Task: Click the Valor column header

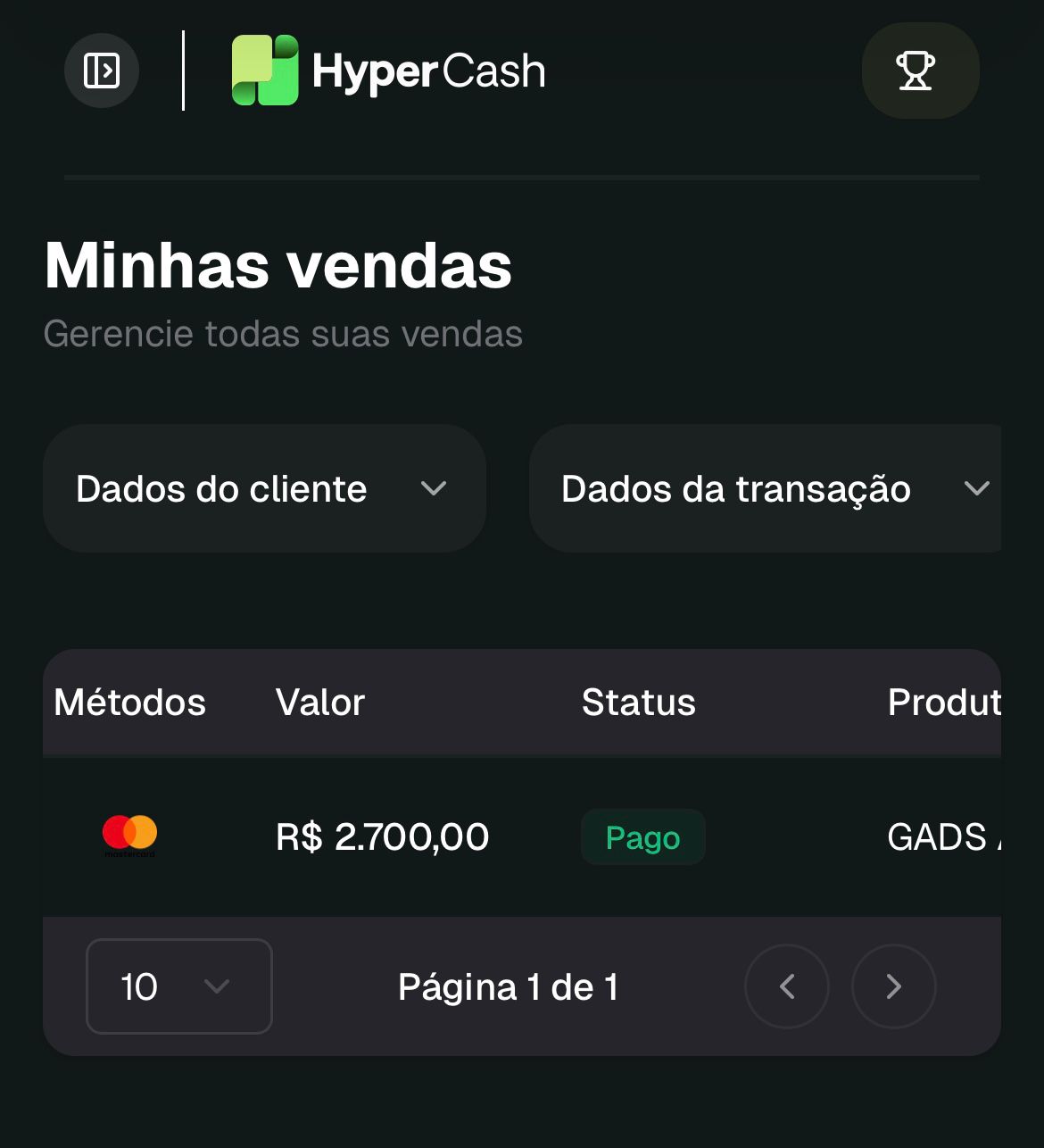Action: click(319, 703)
